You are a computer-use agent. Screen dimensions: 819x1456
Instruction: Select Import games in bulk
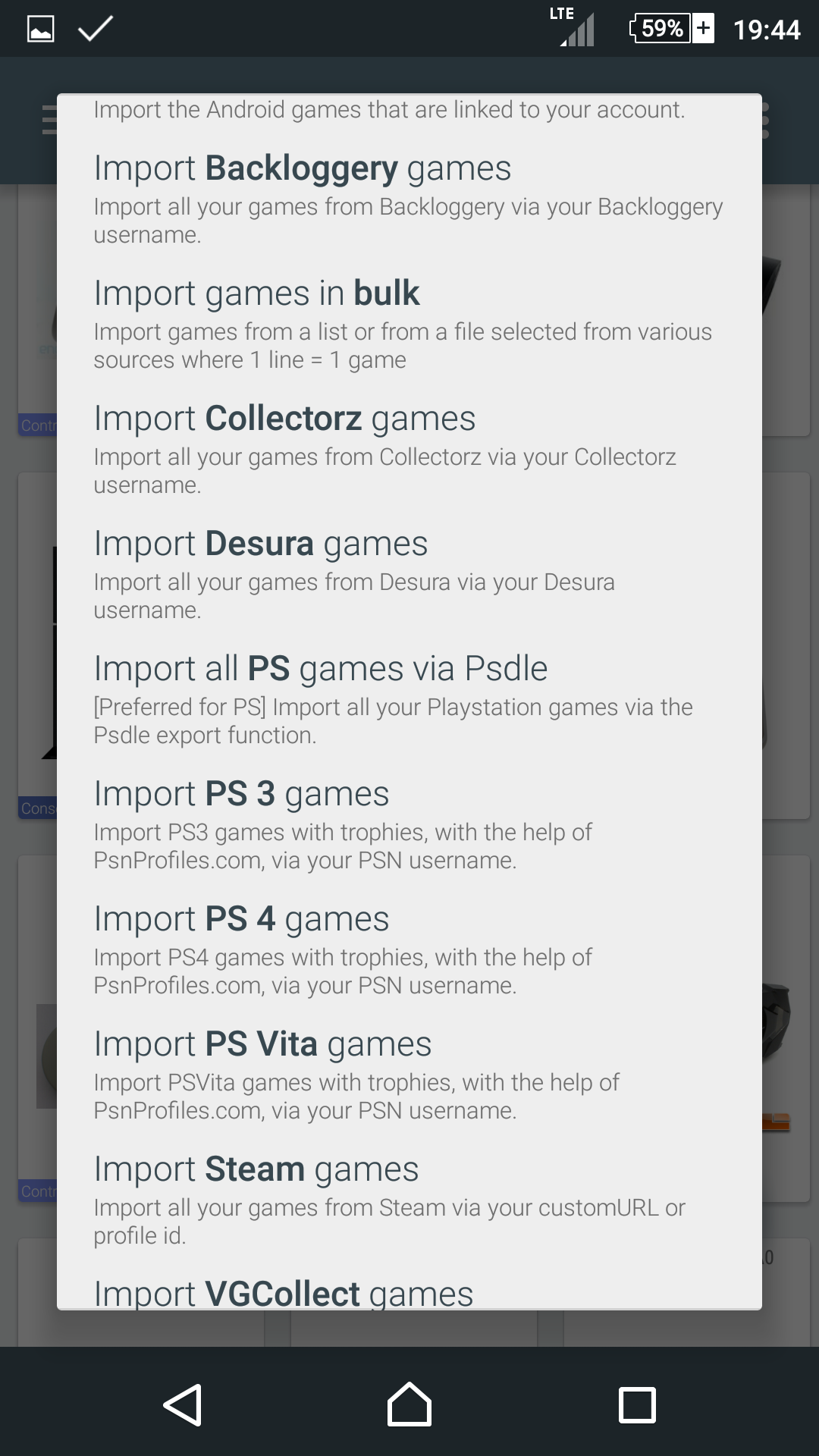409,324
